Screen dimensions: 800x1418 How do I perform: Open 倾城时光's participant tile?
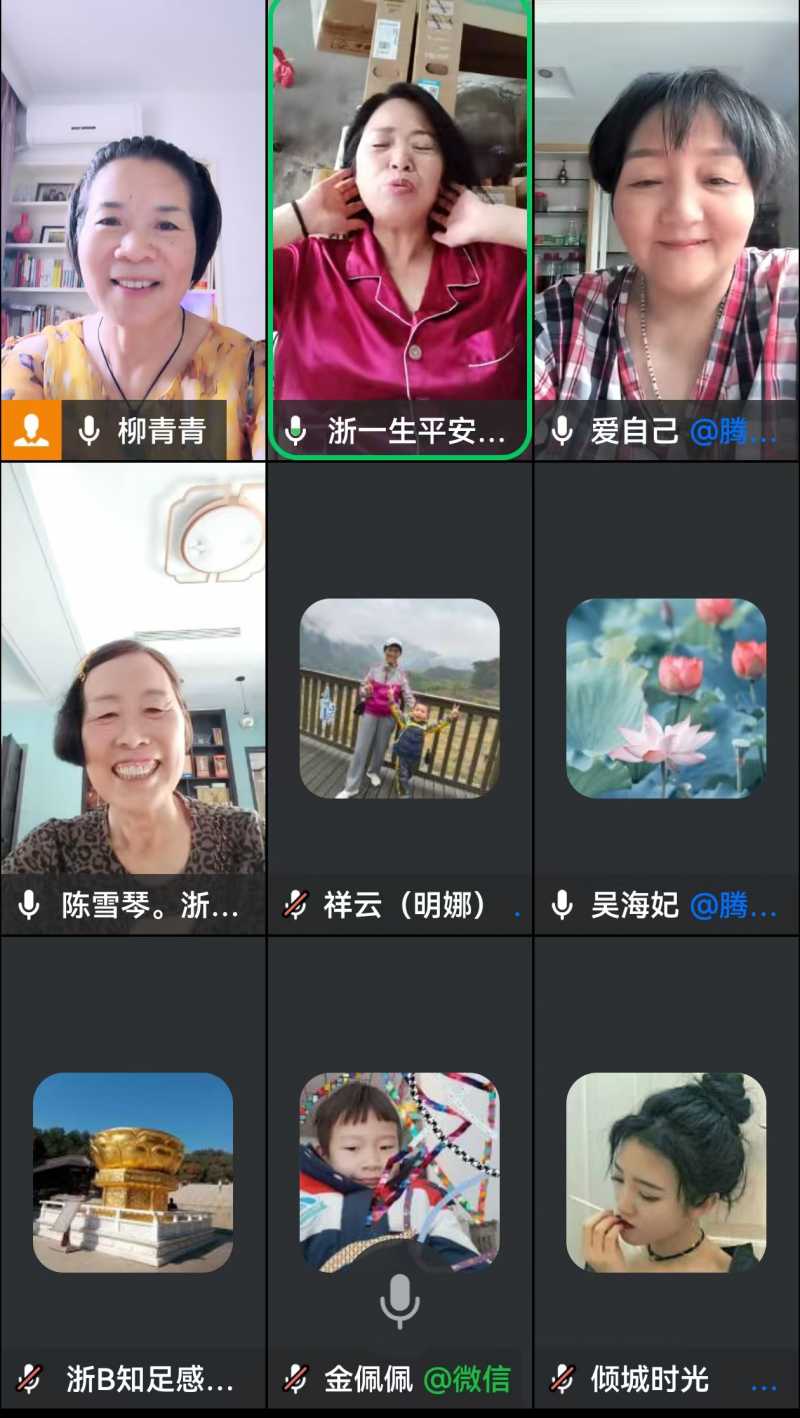pos(667,1172)
